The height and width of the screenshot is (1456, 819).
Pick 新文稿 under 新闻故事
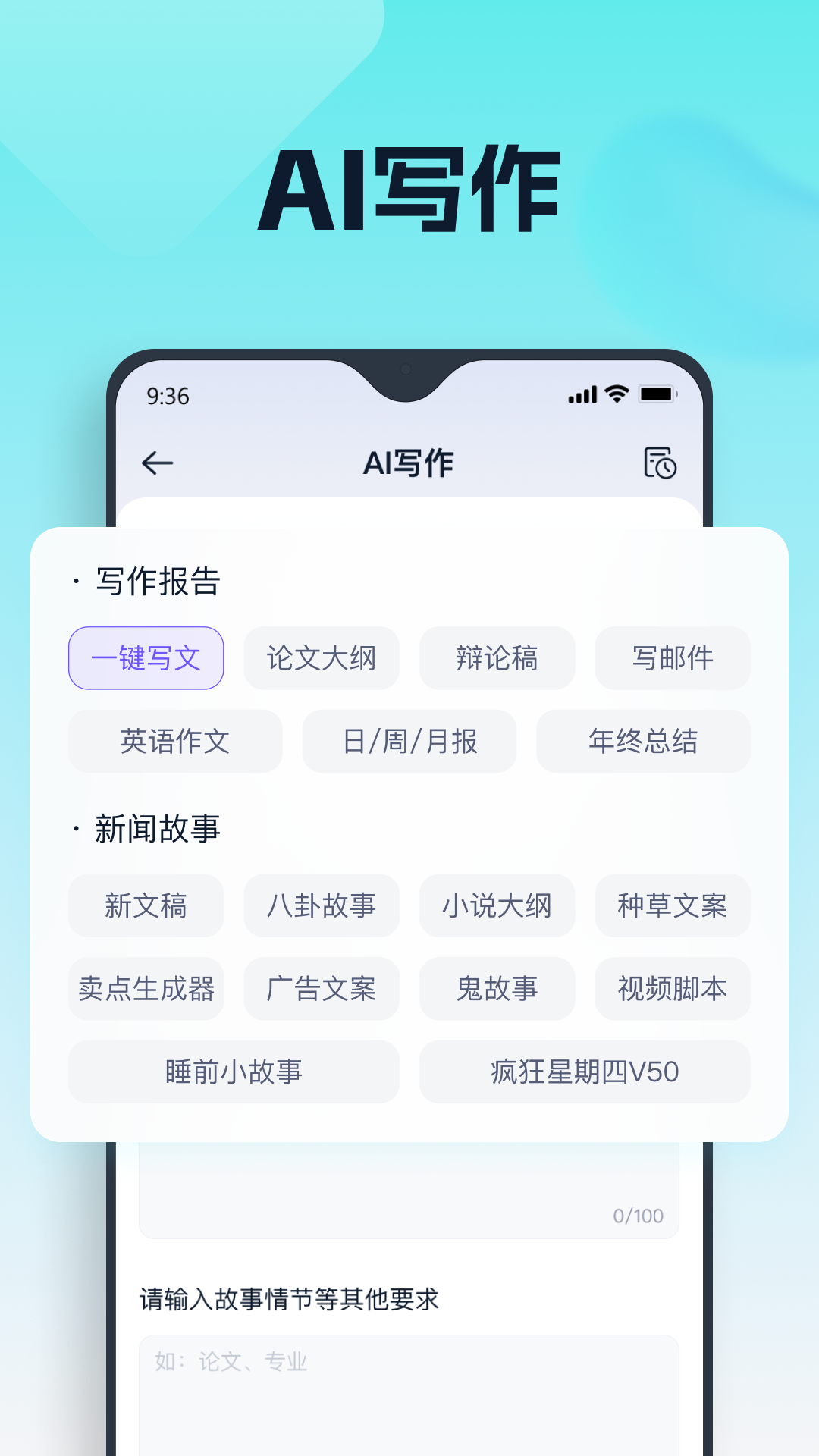[146, 906]
